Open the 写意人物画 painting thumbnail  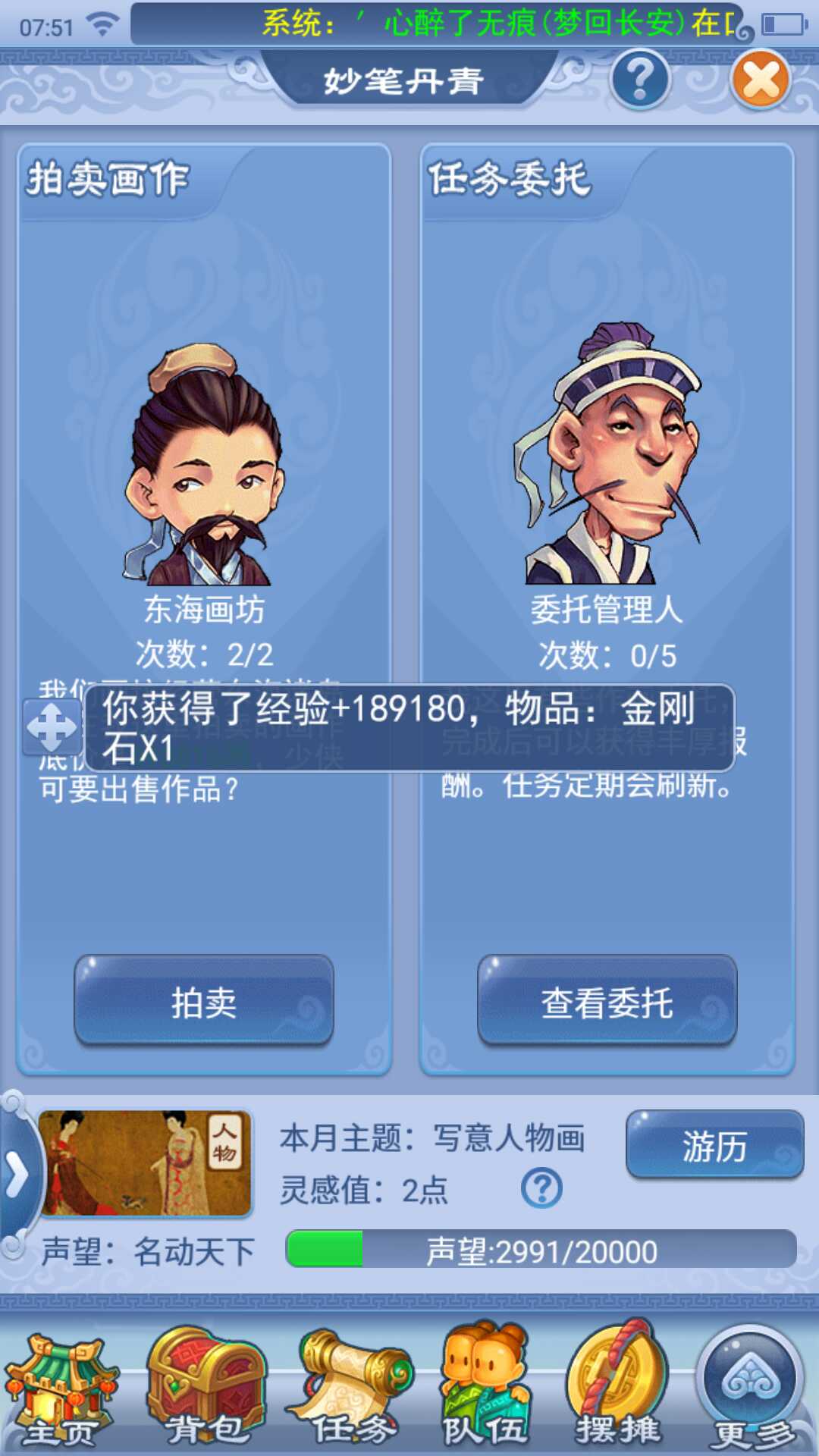click(x=146, y=1163)
